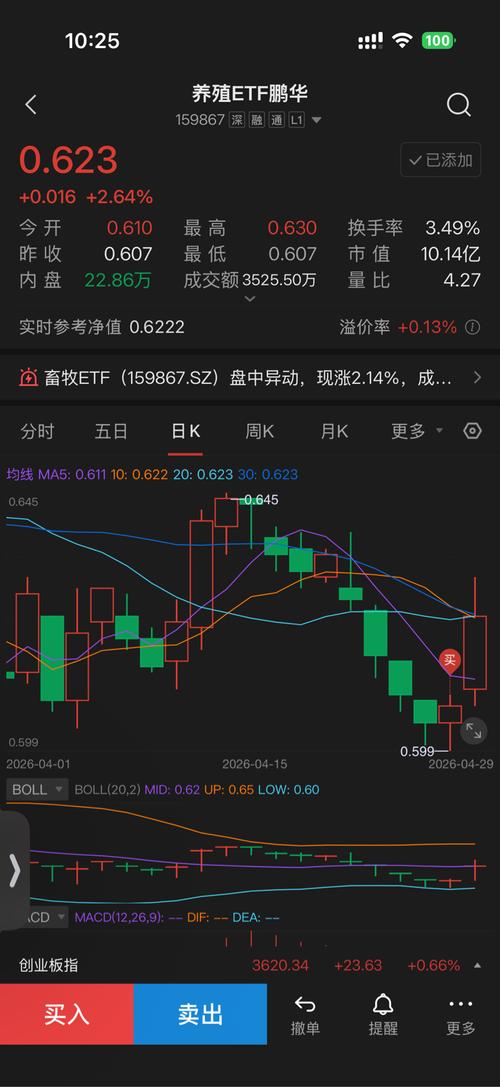Image resolution: width=500 pixels, height=1087 pixels.
Task: Open the 更多 chart period dropdown
Action: 417,431
